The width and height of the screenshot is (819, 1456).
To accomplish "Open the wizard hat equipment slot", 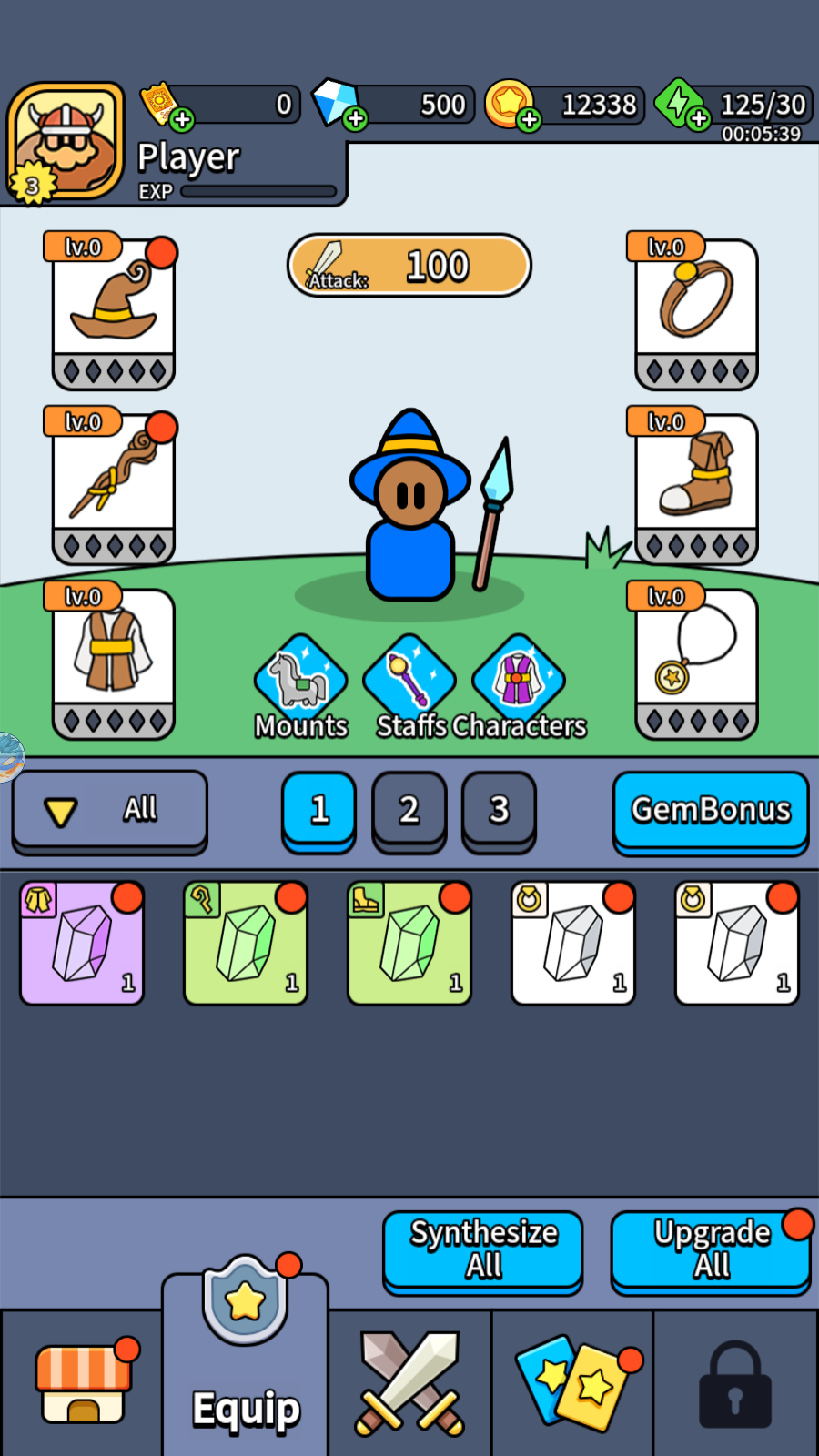I will click(114, 311).
